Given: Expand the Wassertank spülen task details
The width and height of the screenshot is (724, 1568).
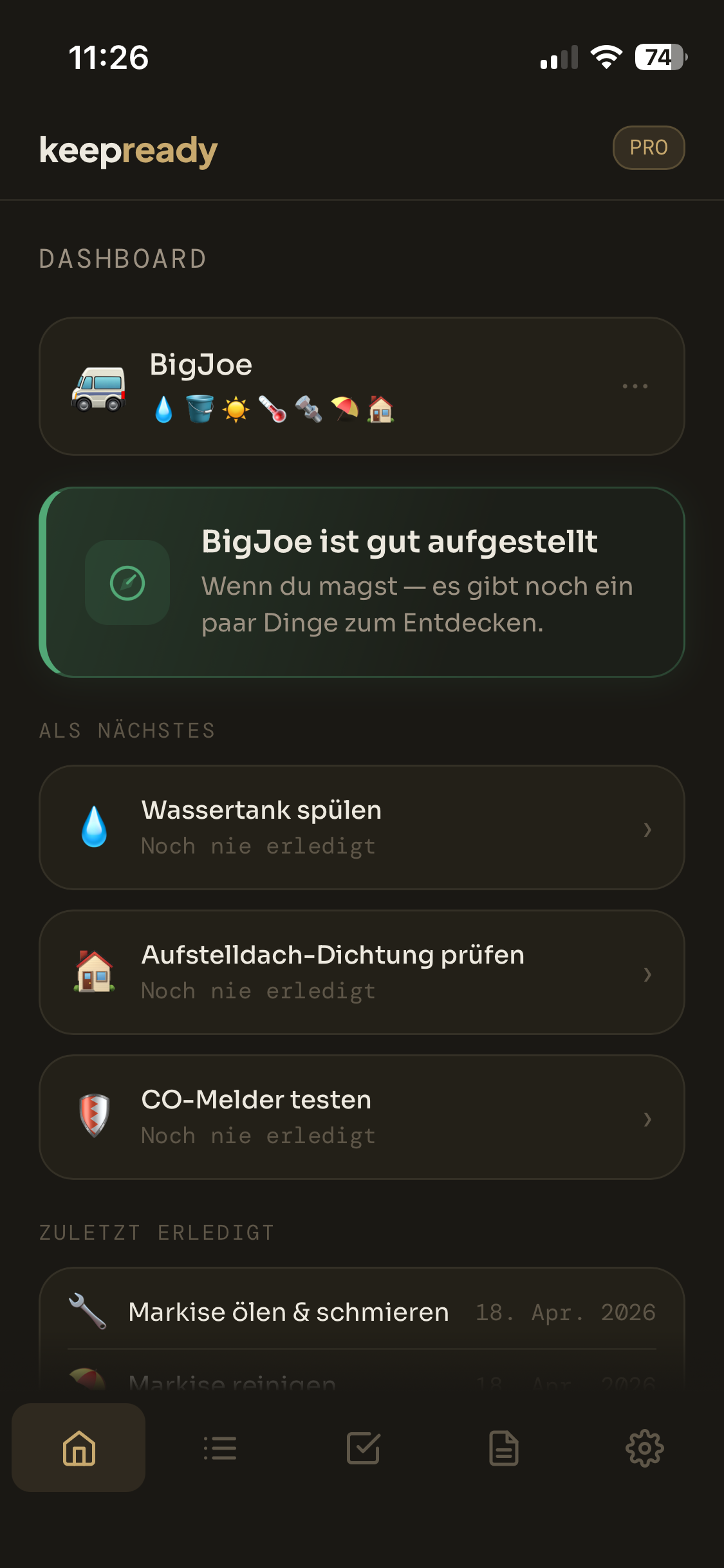Looking at the screenshot, I should 648,830.
